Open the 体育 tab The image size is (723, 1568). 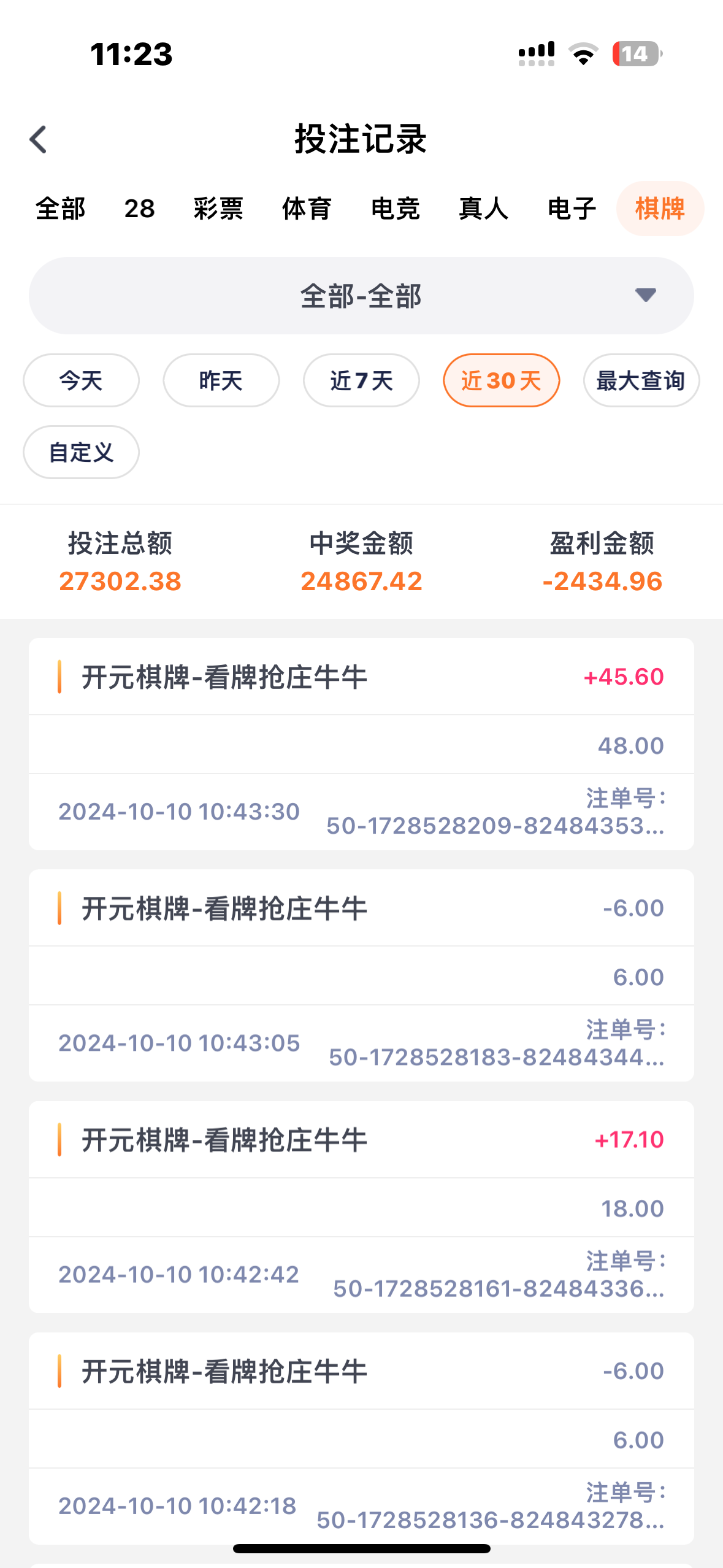click(307, 209)
